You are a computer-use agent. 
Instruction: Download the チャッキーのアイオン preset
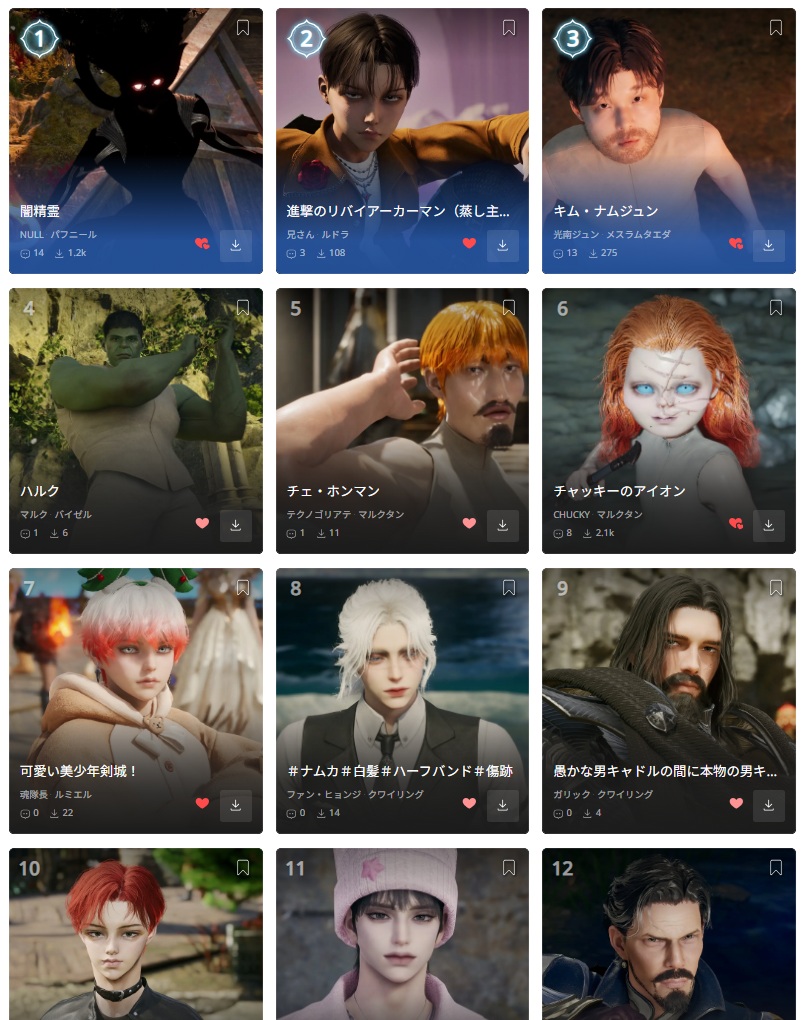(x=769, y=525)
